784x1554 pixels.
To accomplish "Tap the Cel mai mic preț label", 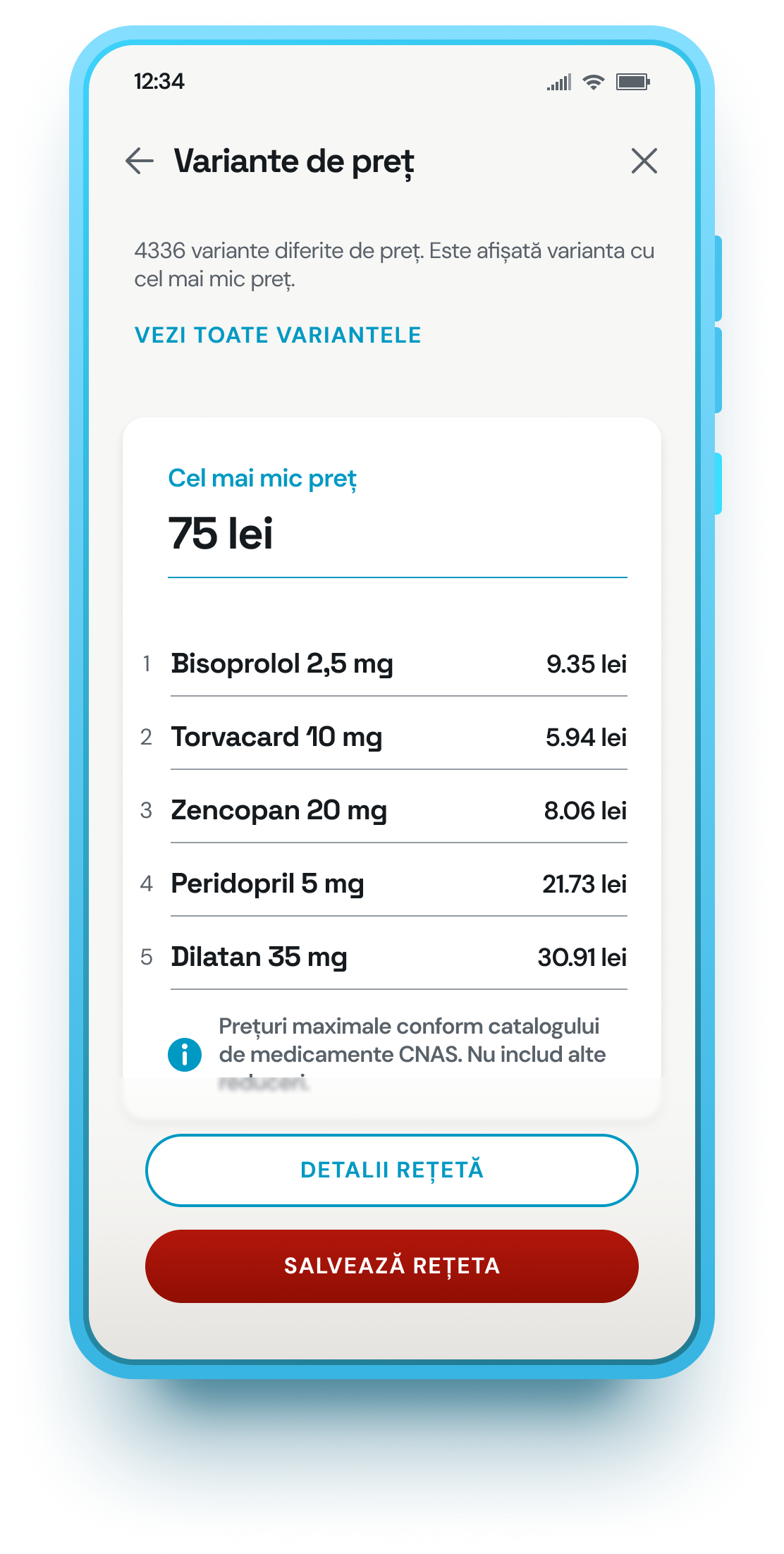I will point(262,478).
